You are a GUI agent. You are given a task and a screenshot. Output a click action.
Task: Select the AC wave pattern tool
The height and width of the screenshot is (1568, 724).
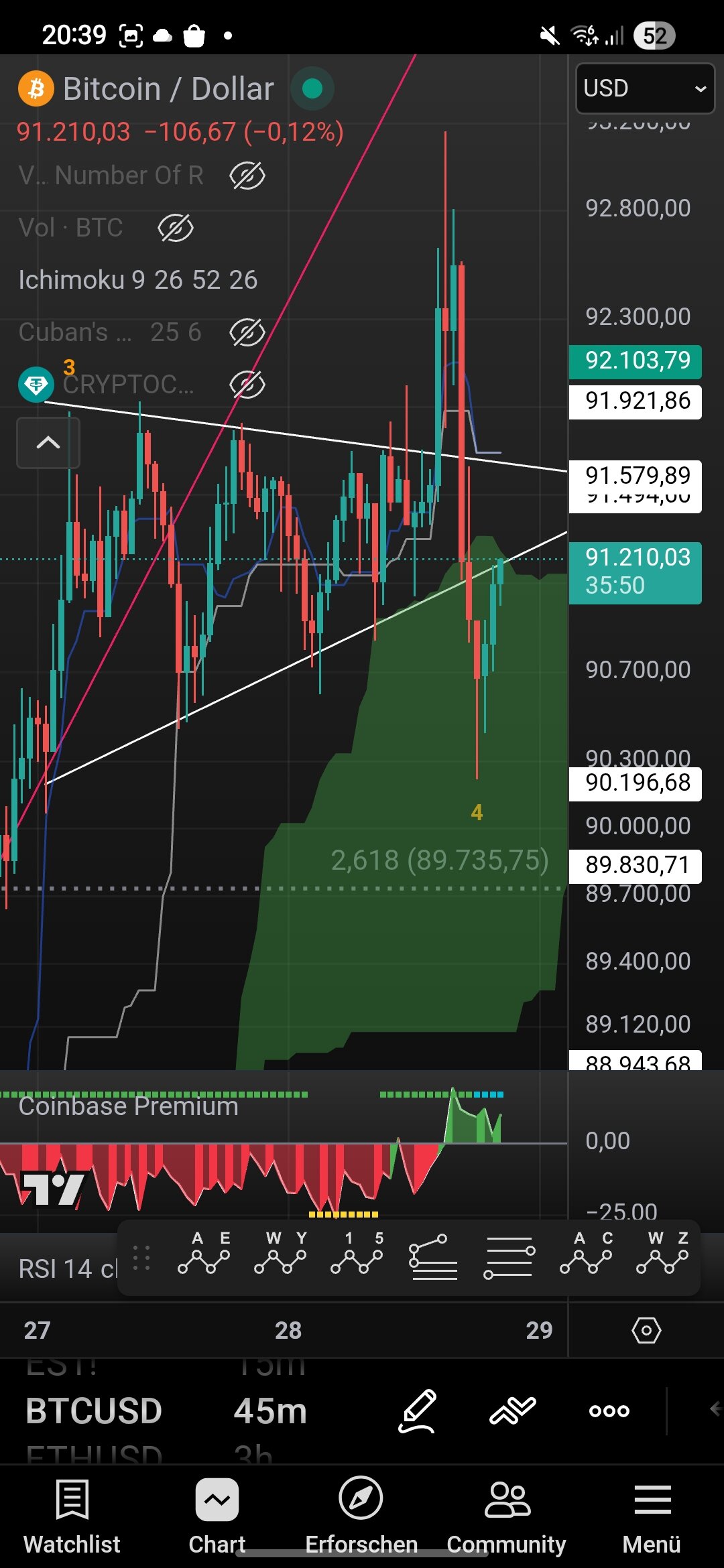point(586,1256)
